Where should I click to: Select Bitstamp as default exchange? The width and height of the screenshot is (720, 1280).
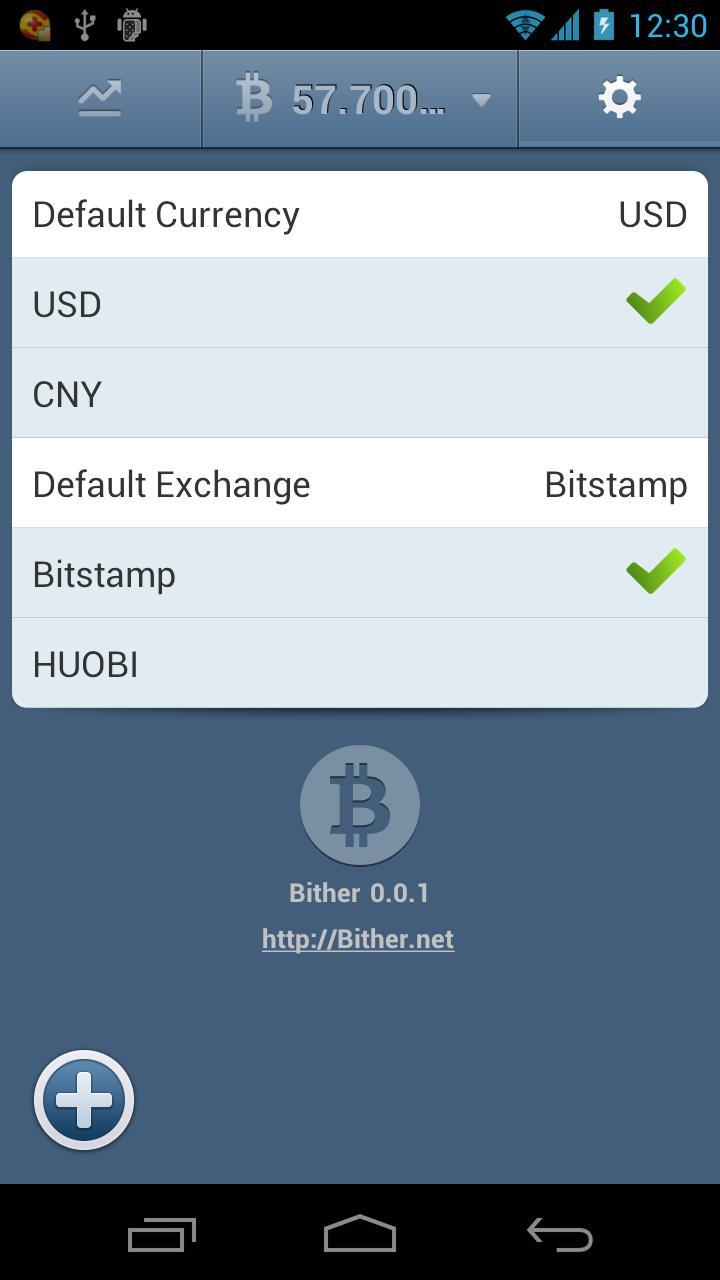click(360, 573)
